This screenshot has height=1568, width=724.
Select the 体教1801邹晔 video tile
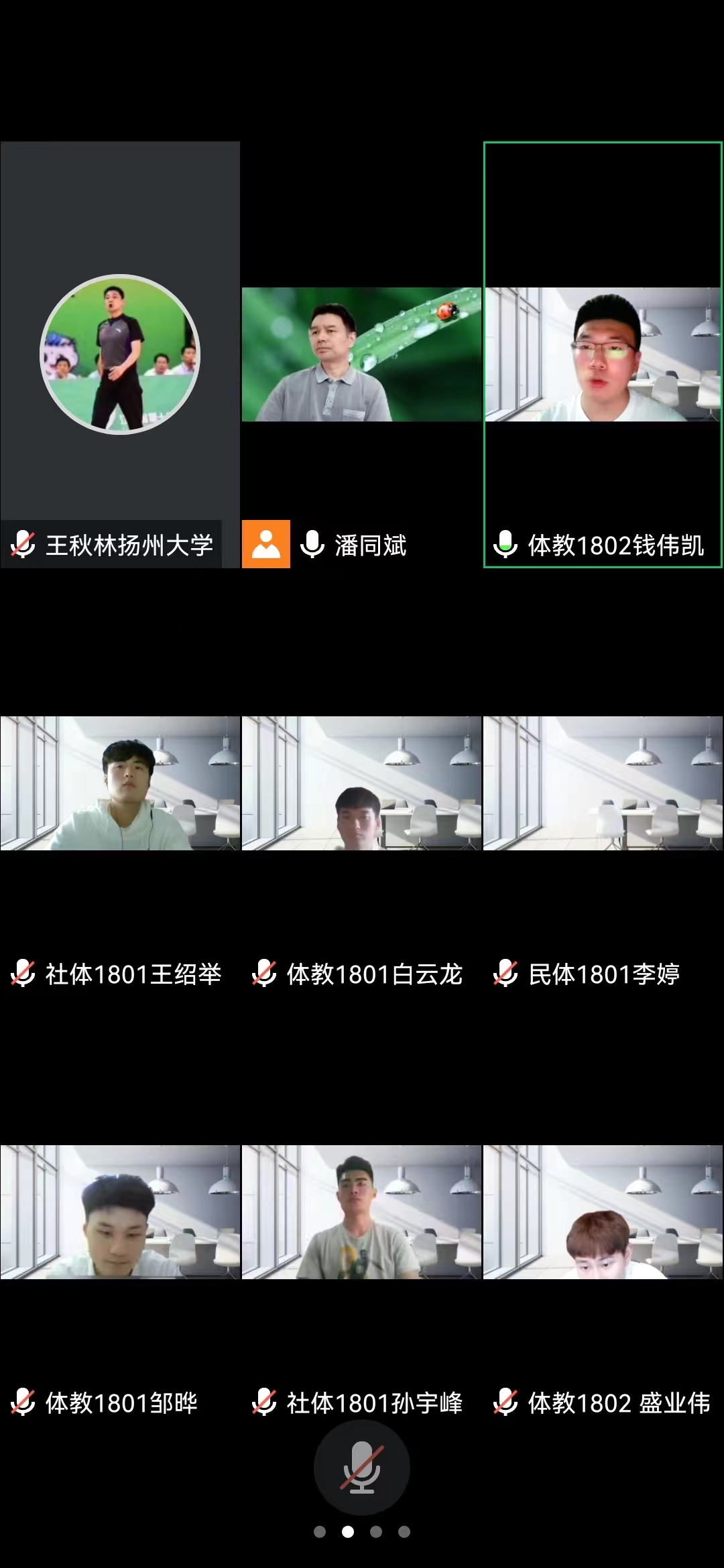tap(120, 1212)
